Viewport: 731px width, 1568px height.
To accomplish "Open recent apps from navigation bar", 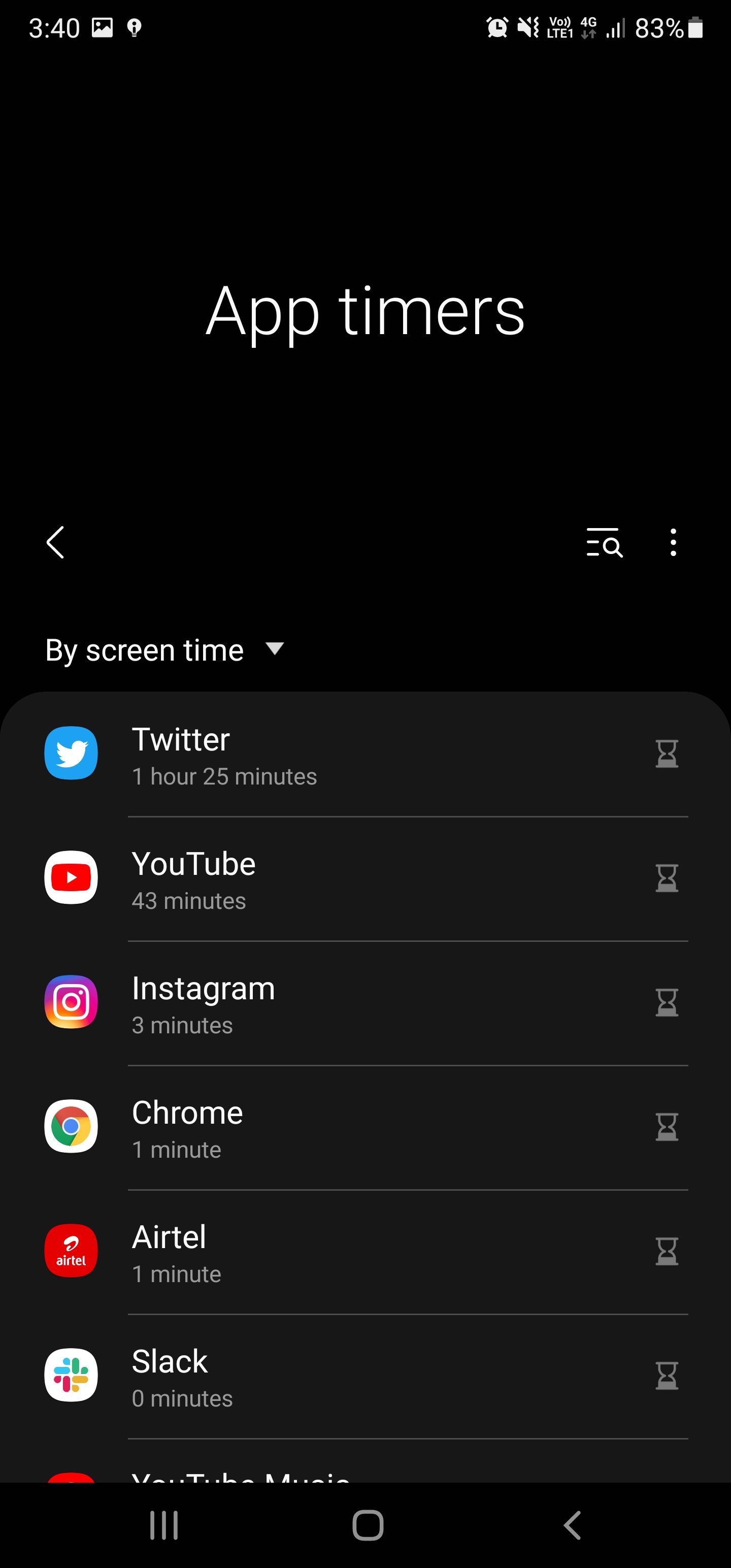I will point(164,1525).
